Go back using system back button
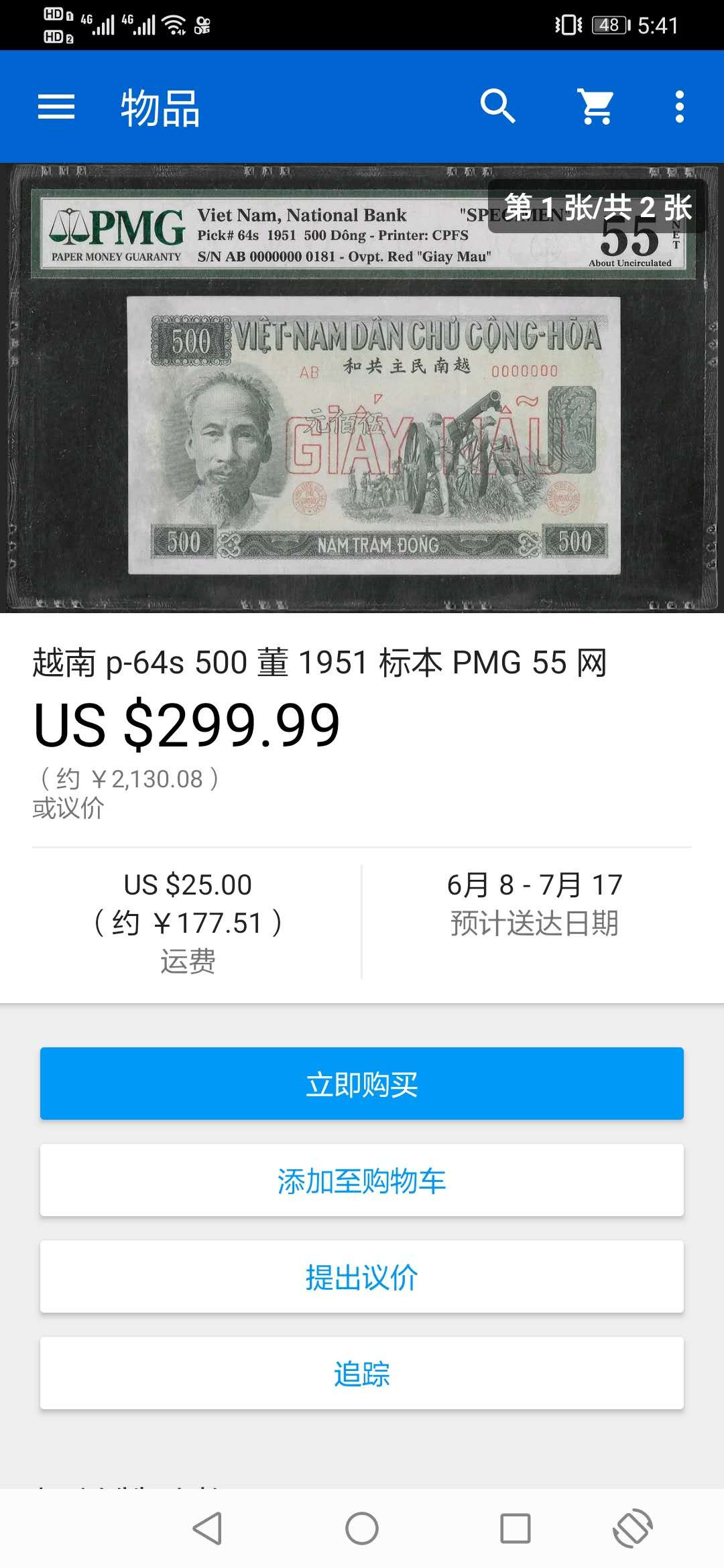This screenshot has height=1568, width=724. tap(207, 1528)
